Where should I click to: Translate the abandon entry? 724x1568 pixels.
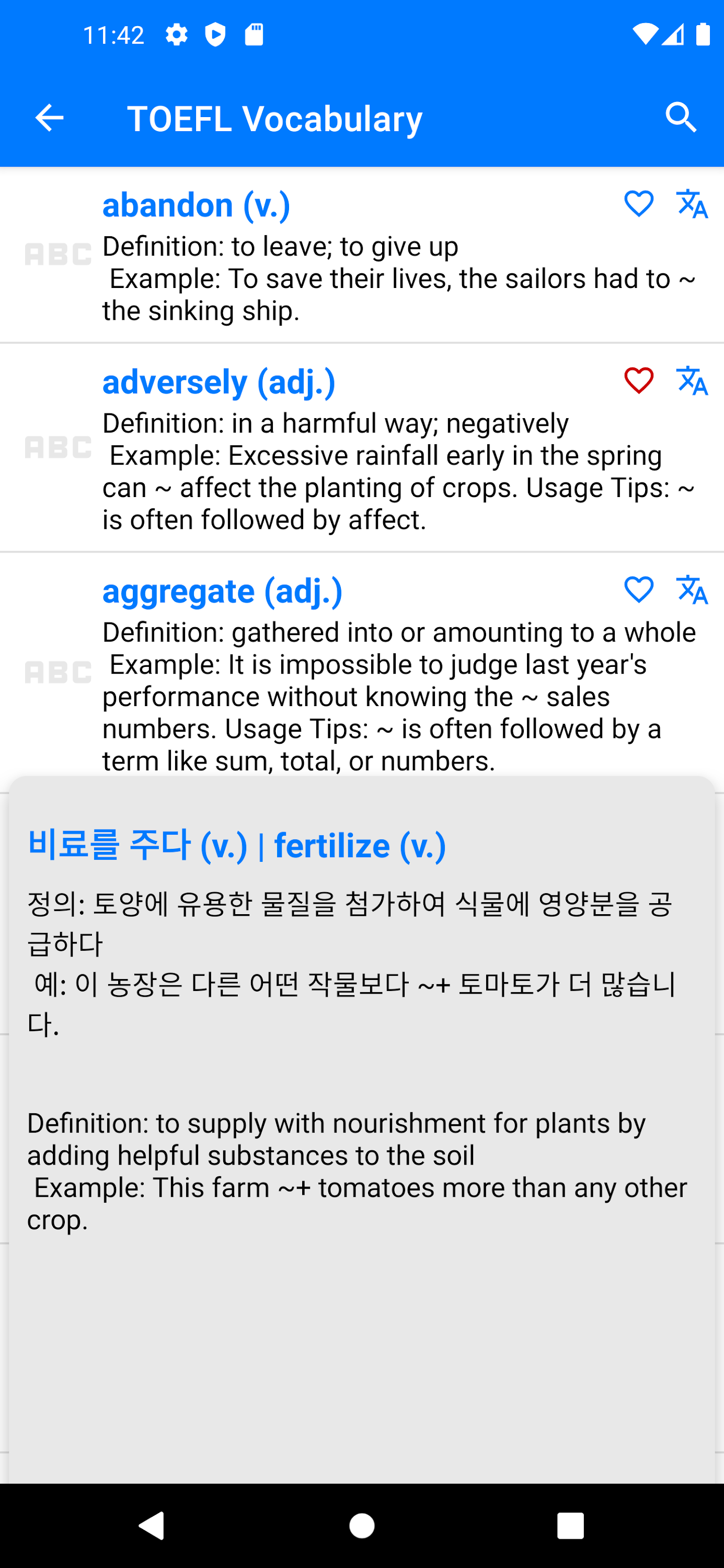click(692, 204)
